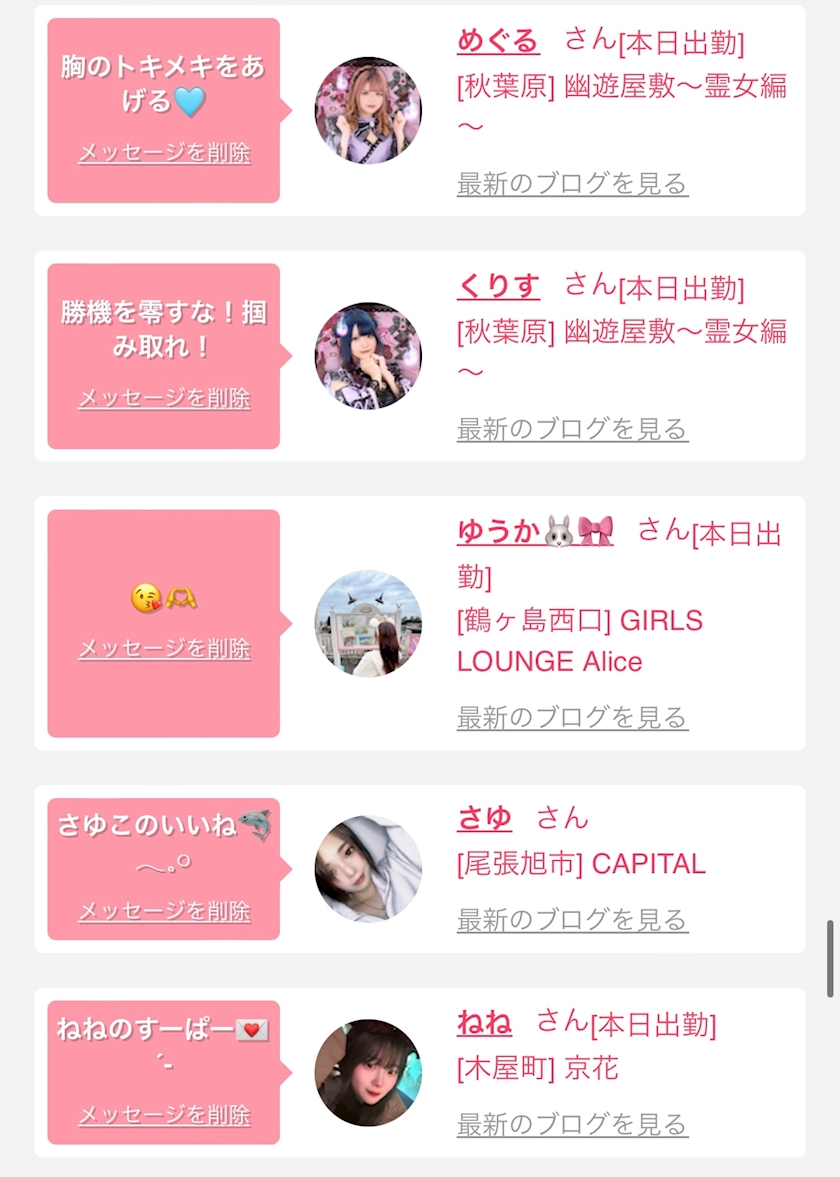This screenshot has height=1177, width=840.
Task: Tap ねね's round profile photo
Action: click(x=368, y=1073)
